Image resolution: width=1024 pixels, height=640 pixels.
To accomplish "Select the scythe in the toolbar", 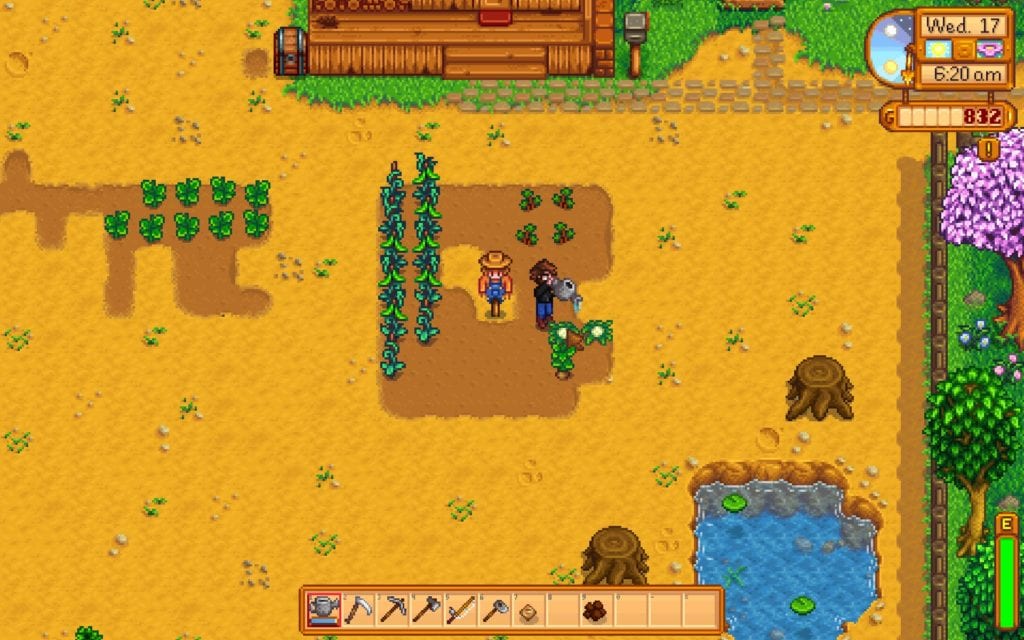I will click(358, 608).
